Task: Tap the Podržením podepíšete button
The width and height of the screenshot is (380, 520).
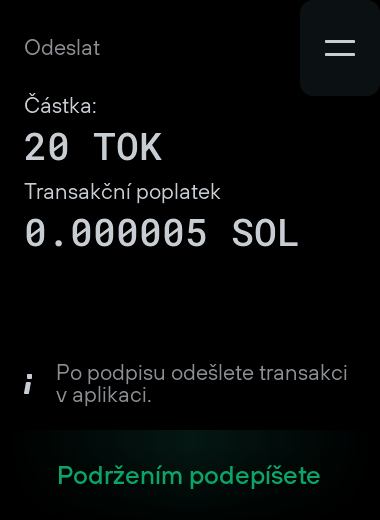Action: click(189, 475)
